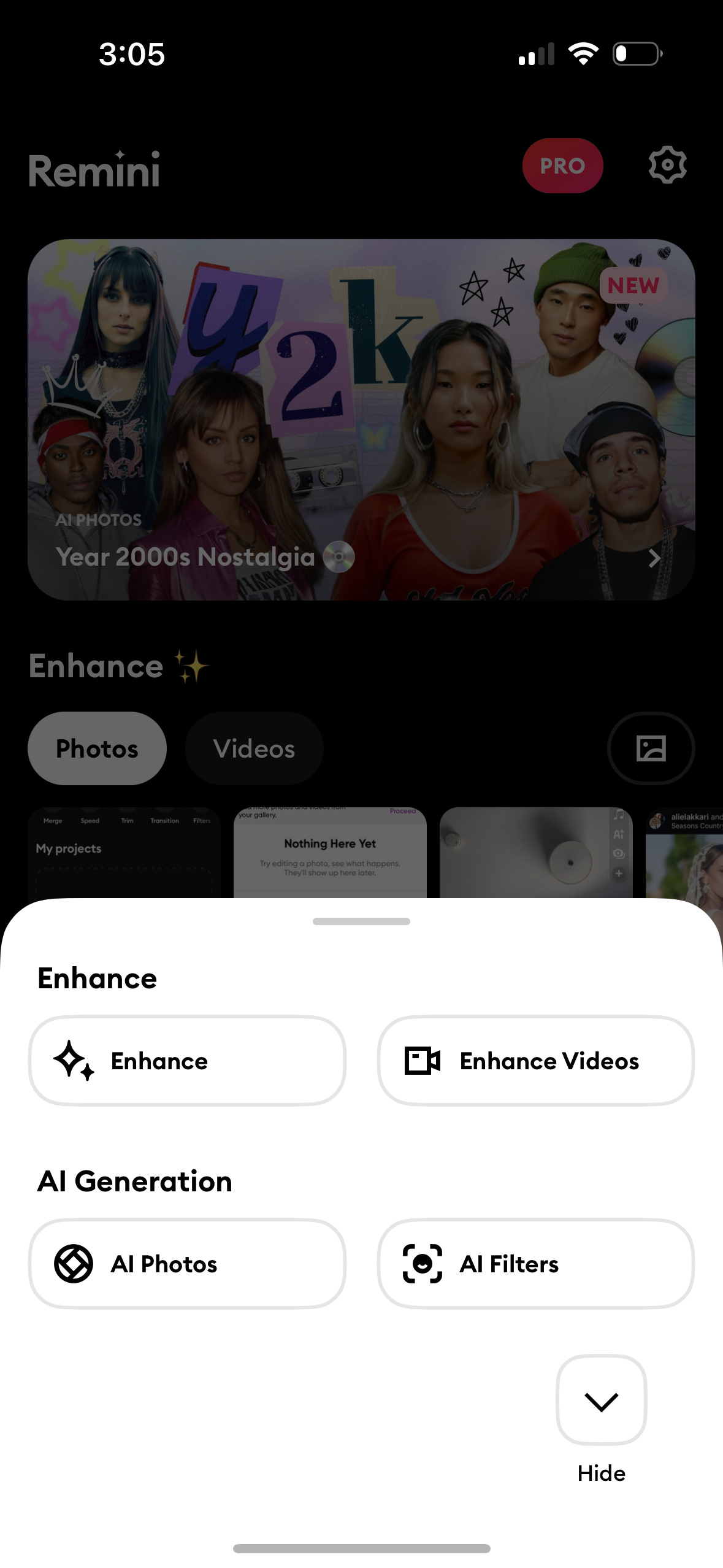The height and width of the screenshot is (1568, 723).
Task: Open the Nothing Here Yet card
Action: pyautogui.click(x=330, y=859)
